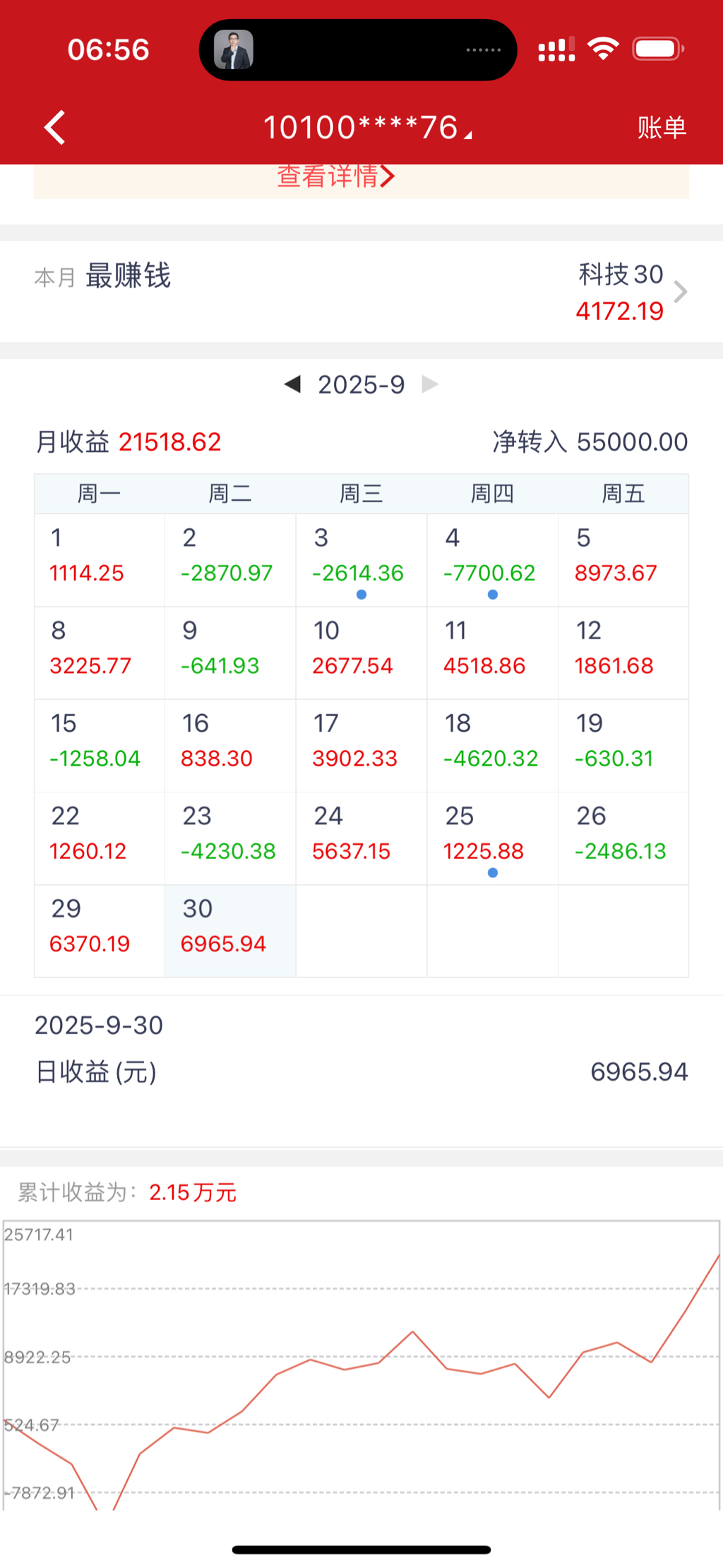Image resolution: width=723 pixels, height=1568 pixels.
Task: Open the 本月最赚钱 科技30 row
Action: 361,292
